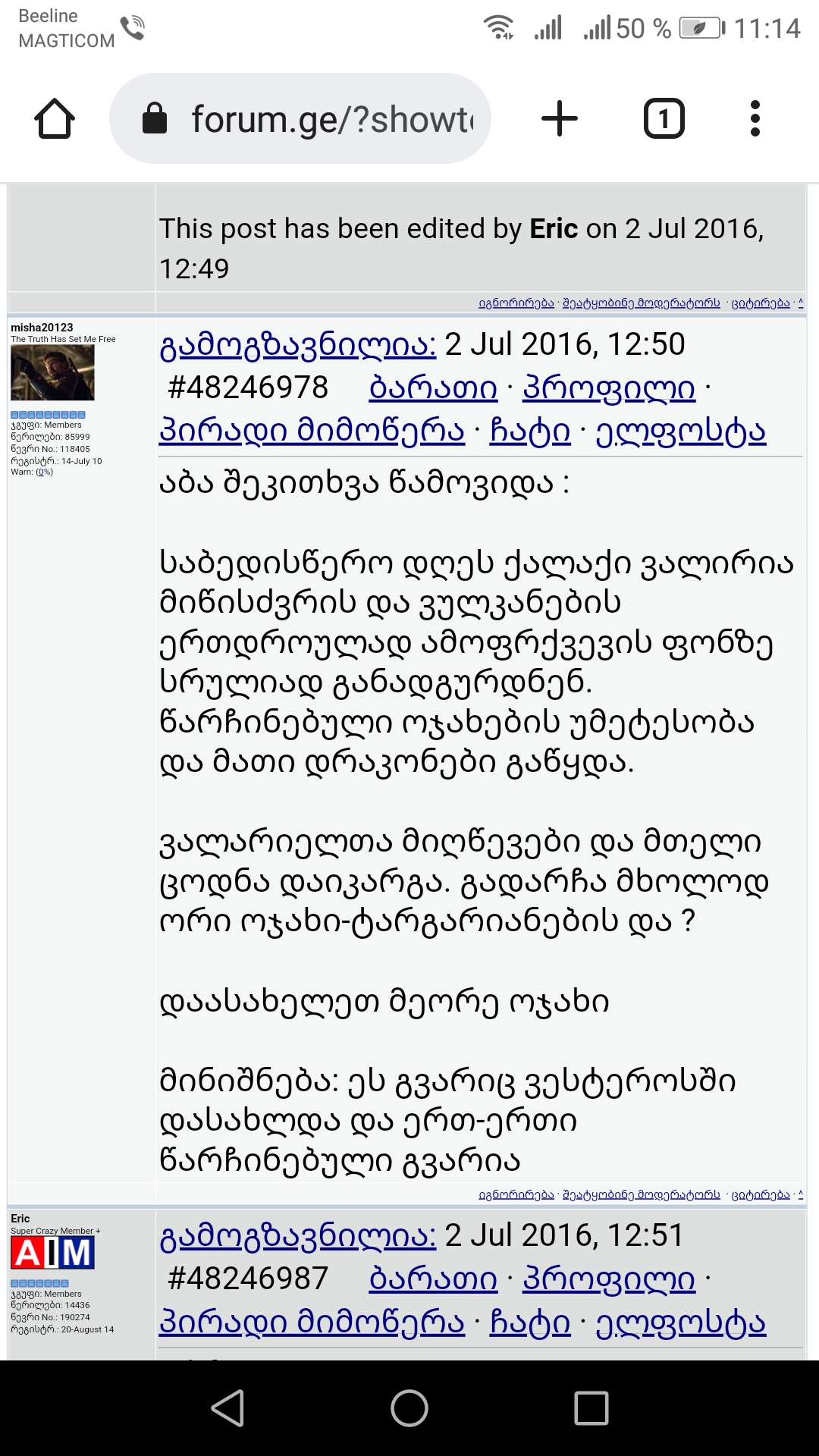Open ბარათი link in misha20123's post
This screenshot has height=1456, width=819.
(433, 388)
